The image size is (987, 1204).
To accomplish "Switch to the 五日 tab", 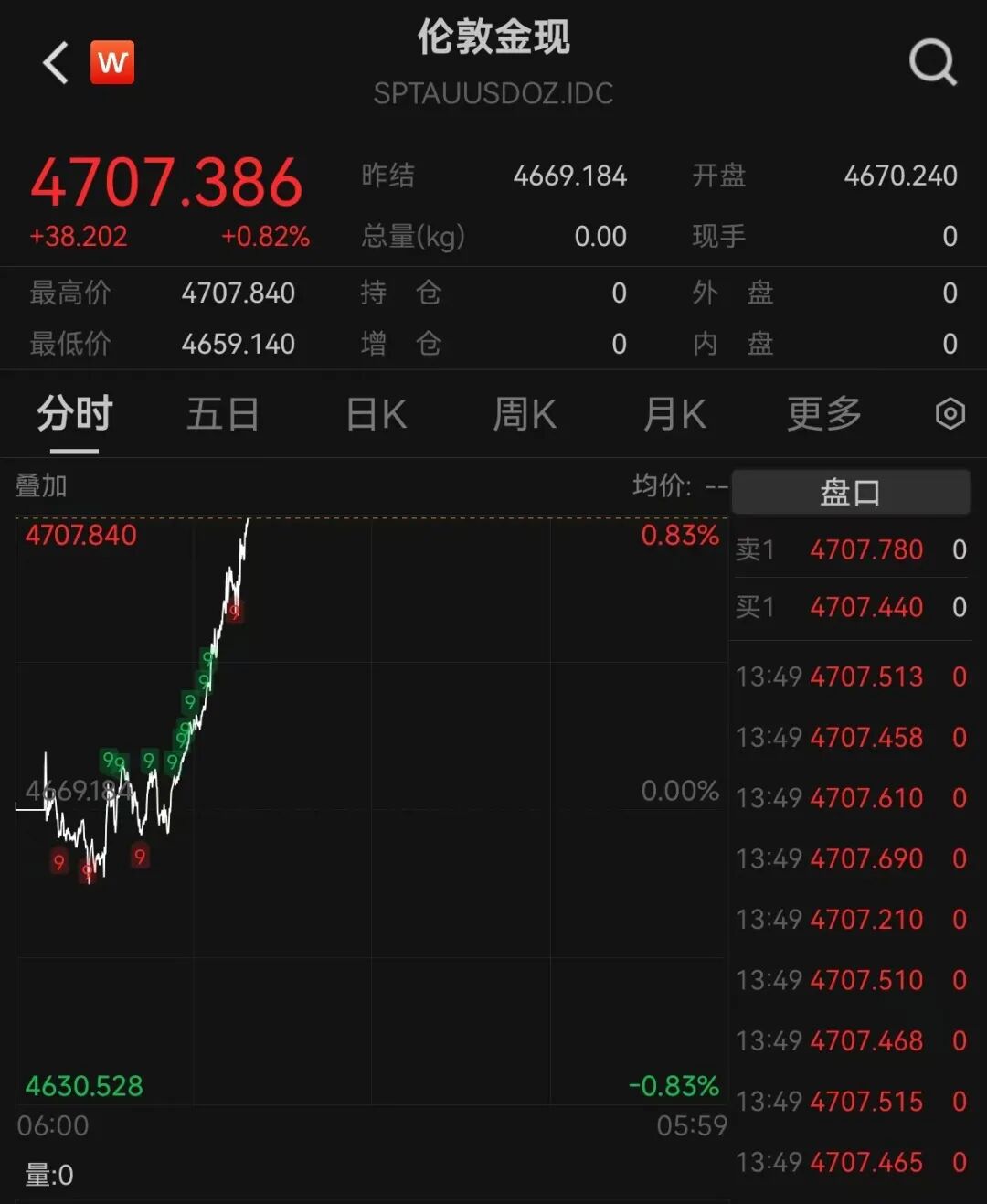I will pyautogui.click(x=222, y=413).
